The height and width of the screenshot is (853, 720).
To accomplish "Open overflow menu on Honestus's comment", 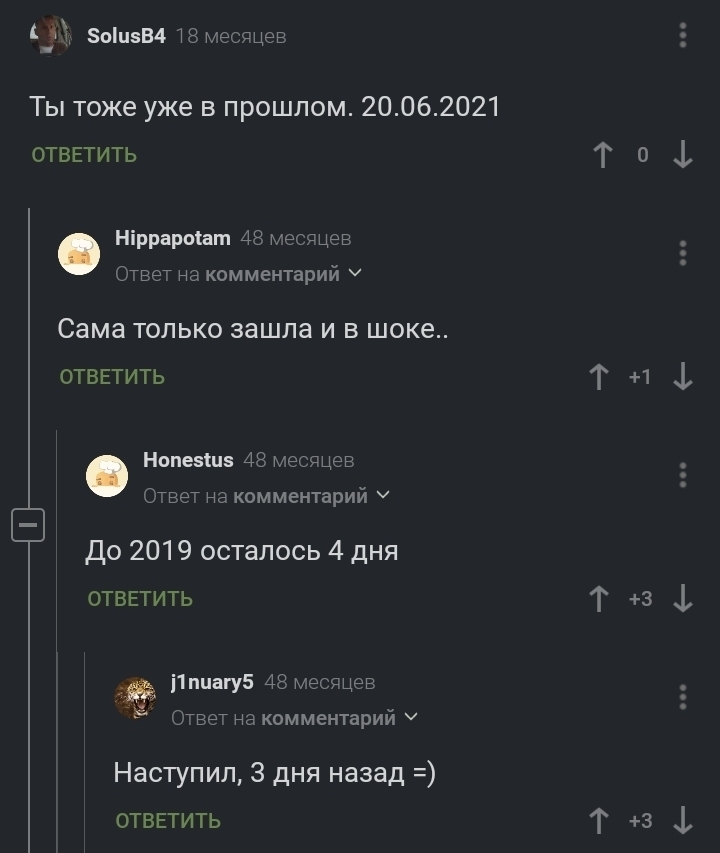I will point(683,474).
